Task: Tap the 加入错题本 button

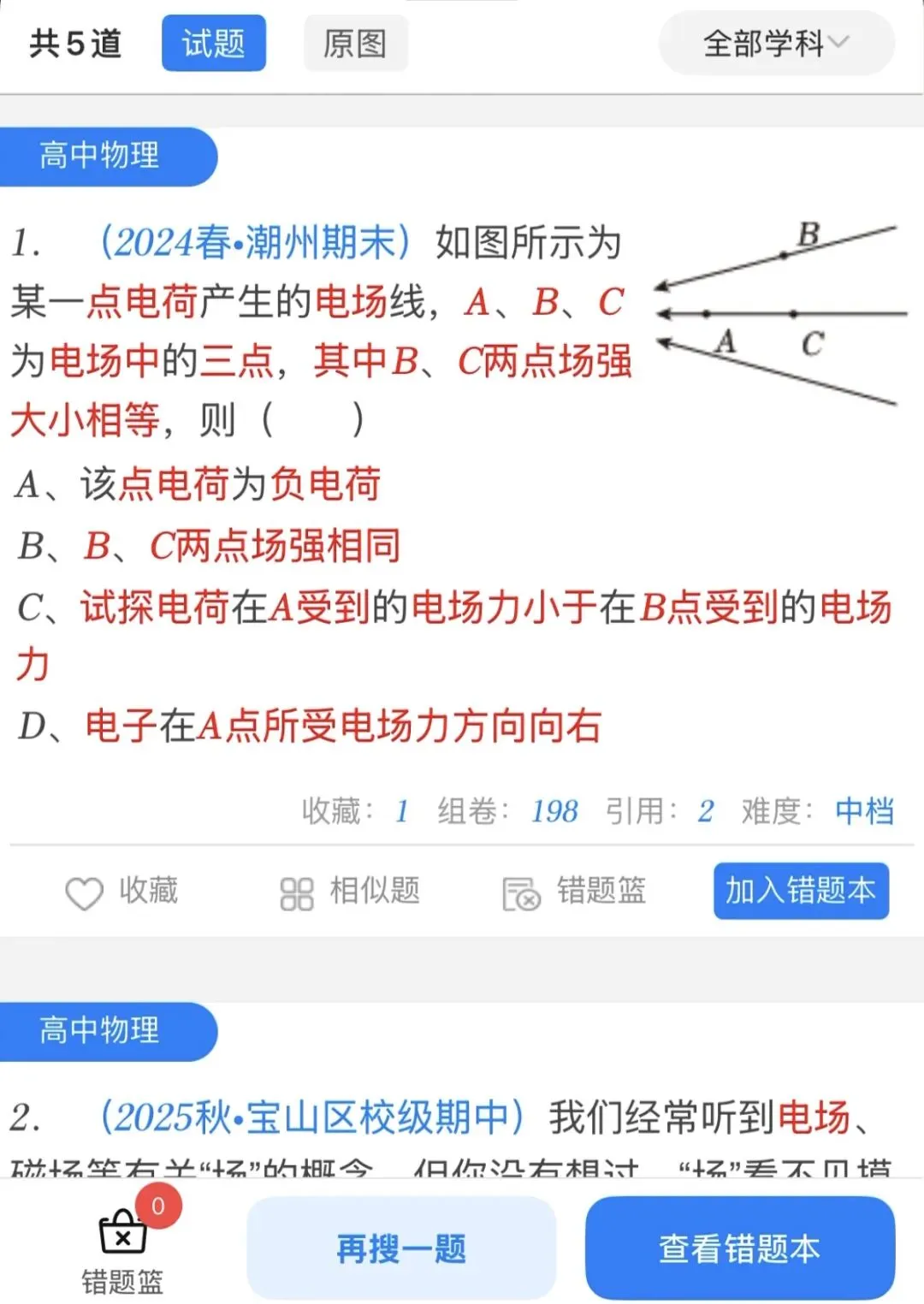Action: pos(801,891)
